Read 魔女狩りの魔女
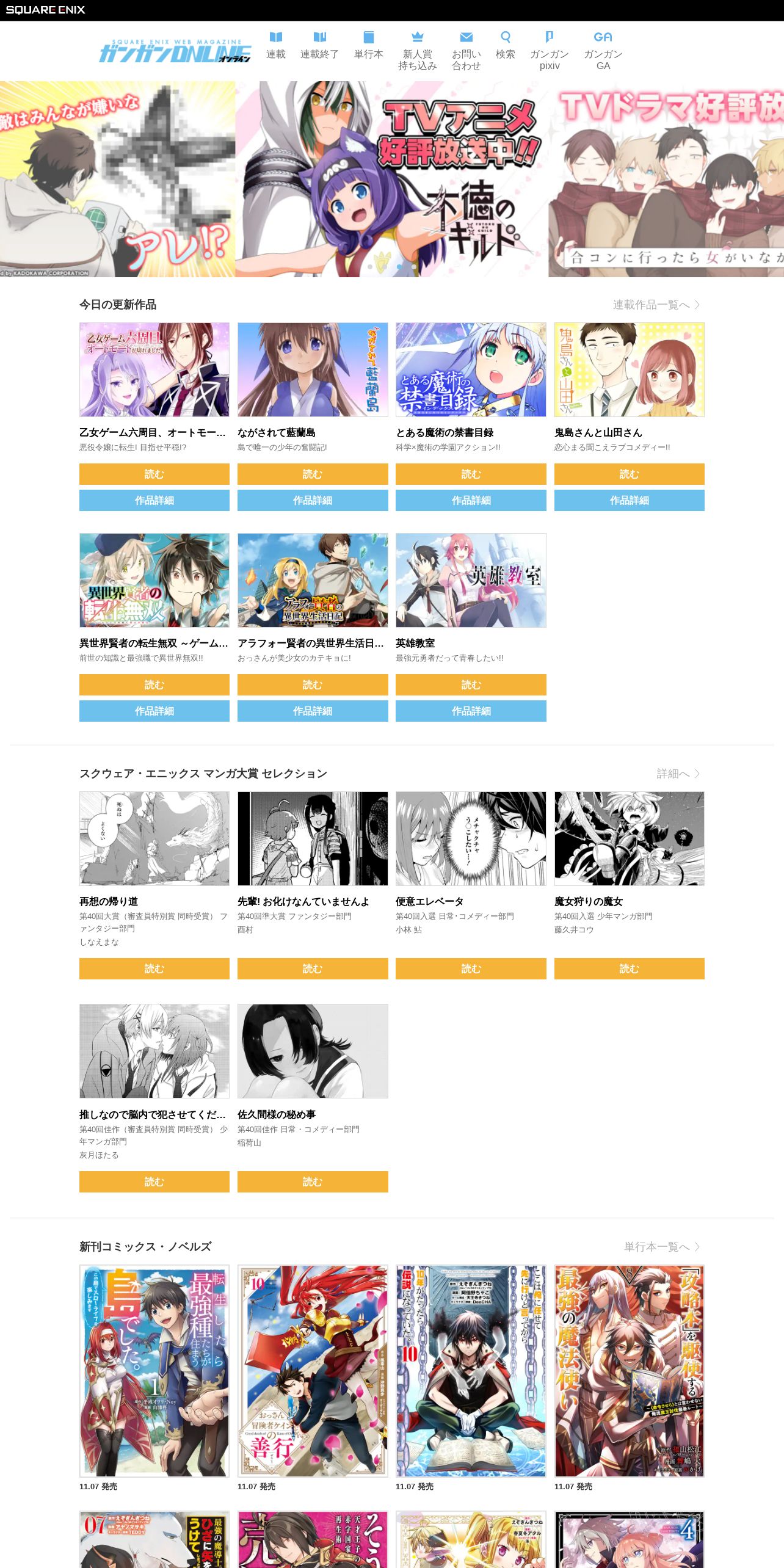This screenshot has height=1568, width=784. [629, 968]
